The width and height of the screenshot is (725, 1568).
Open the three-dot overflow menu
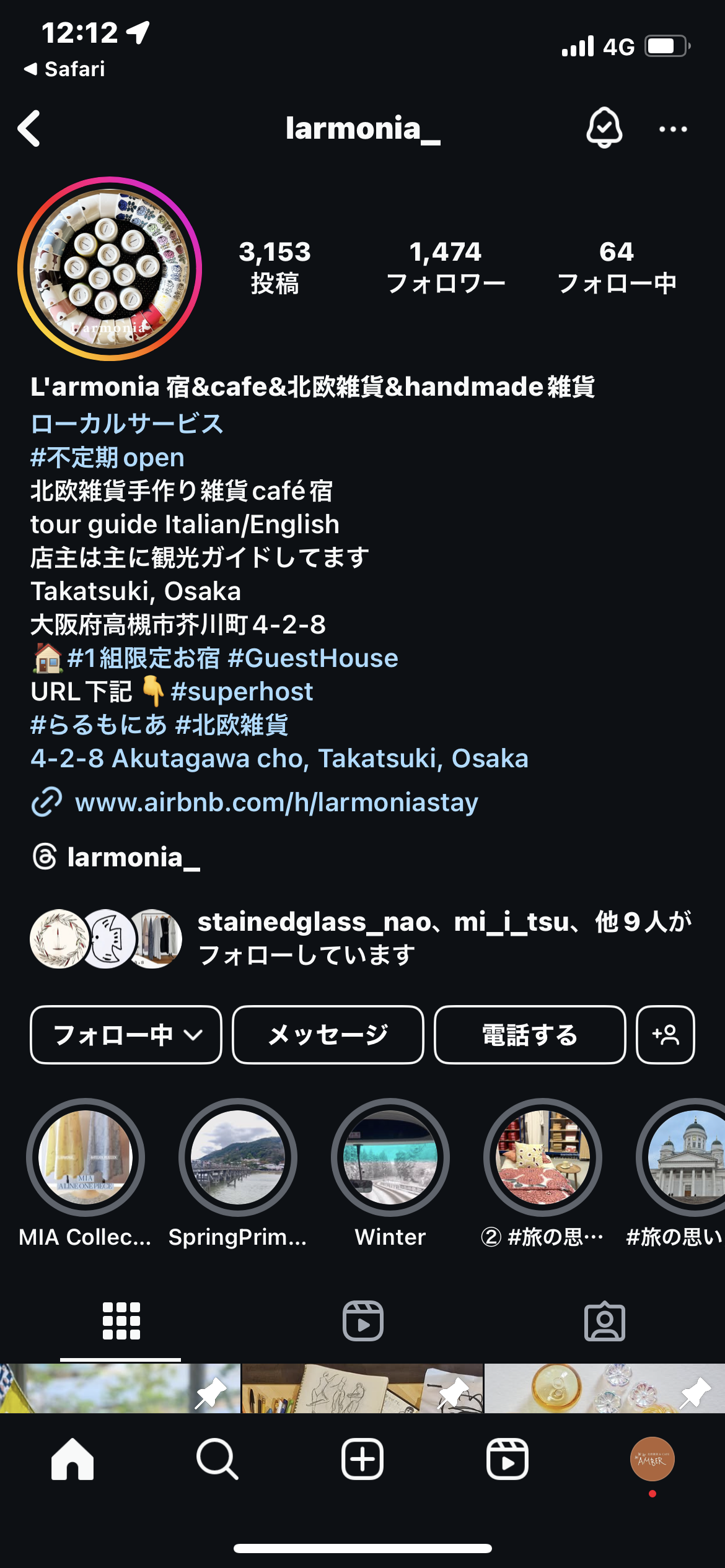click(x=673, y=129)
